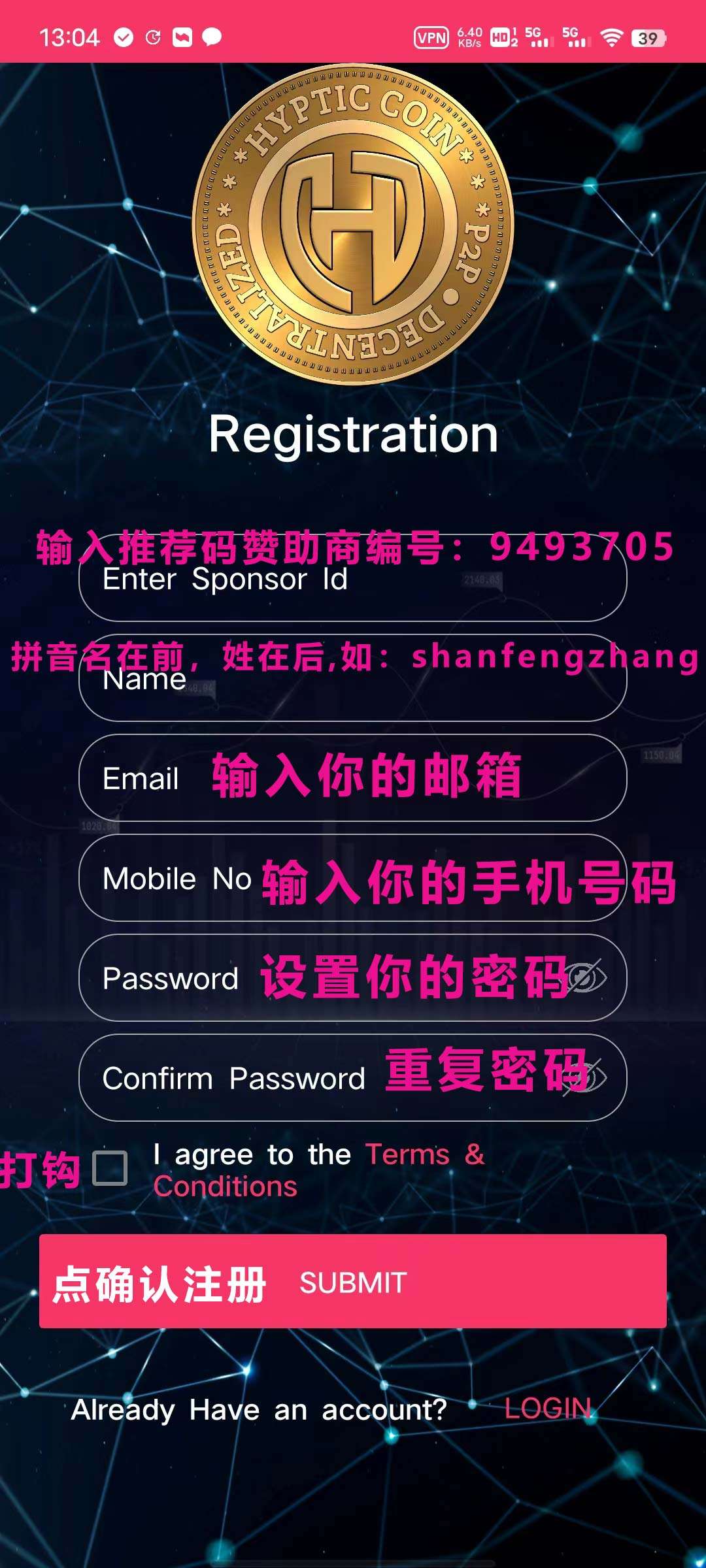Tap the Enter Sponsor Id field
Screen dimensions: 706x1568
coord(353,578)
